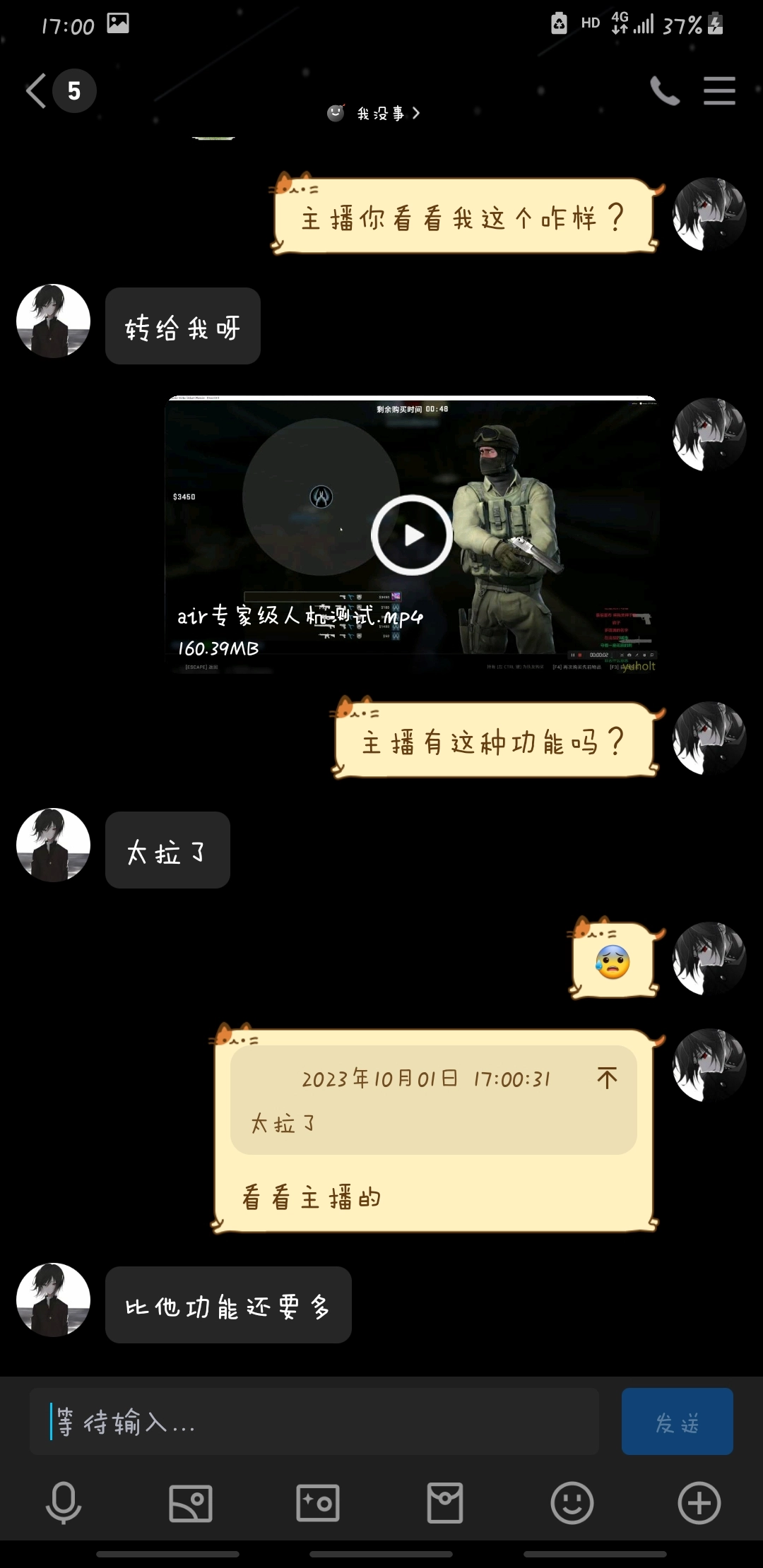Open the chat settings menu

tap(719, 91)
